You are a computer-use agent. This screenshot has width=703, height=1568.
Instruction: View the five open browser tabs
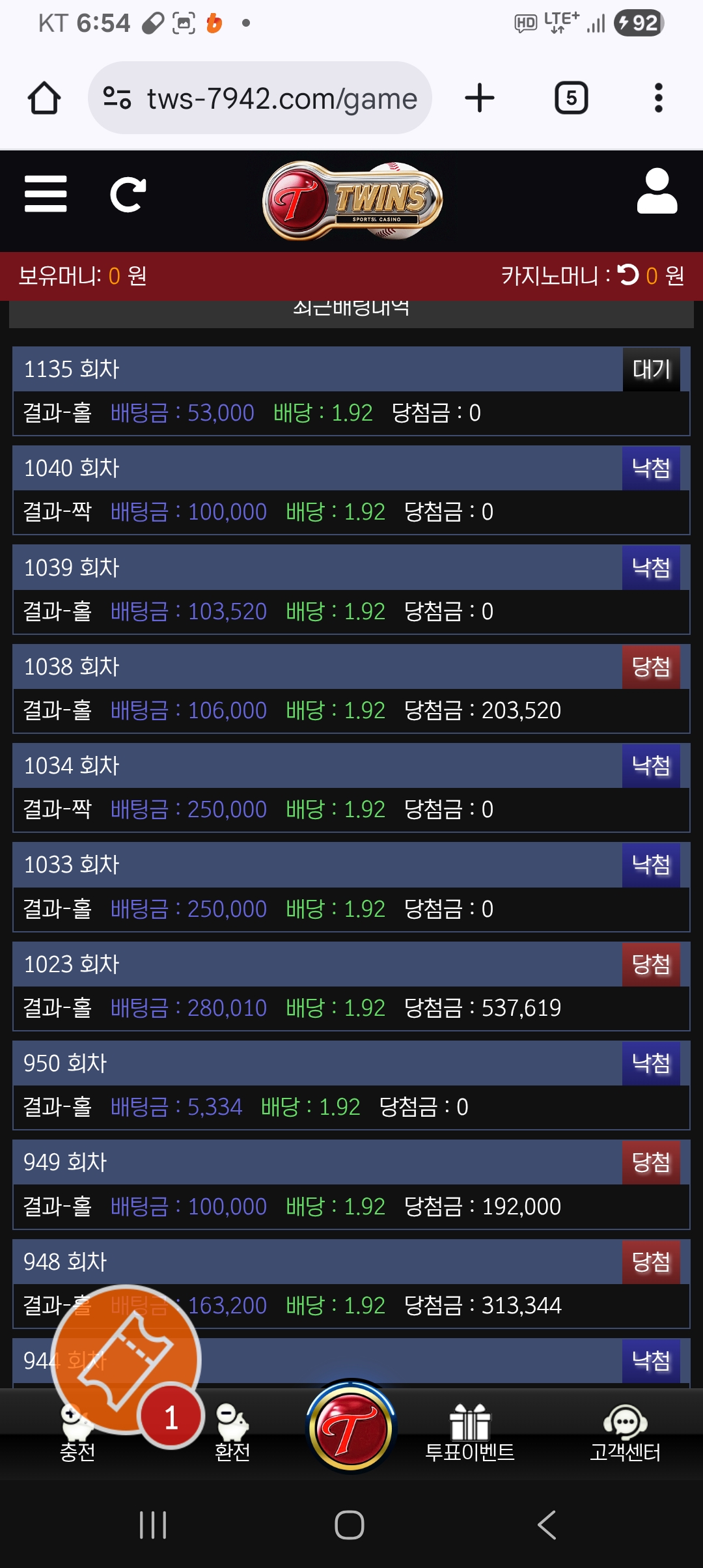(571, 98)
